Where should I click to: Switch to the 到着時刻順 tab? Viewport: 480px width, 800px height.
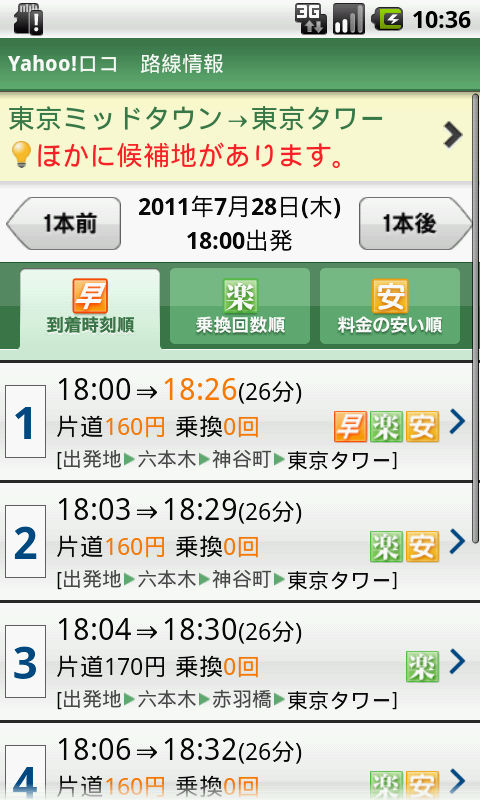(x=90, y=308)
